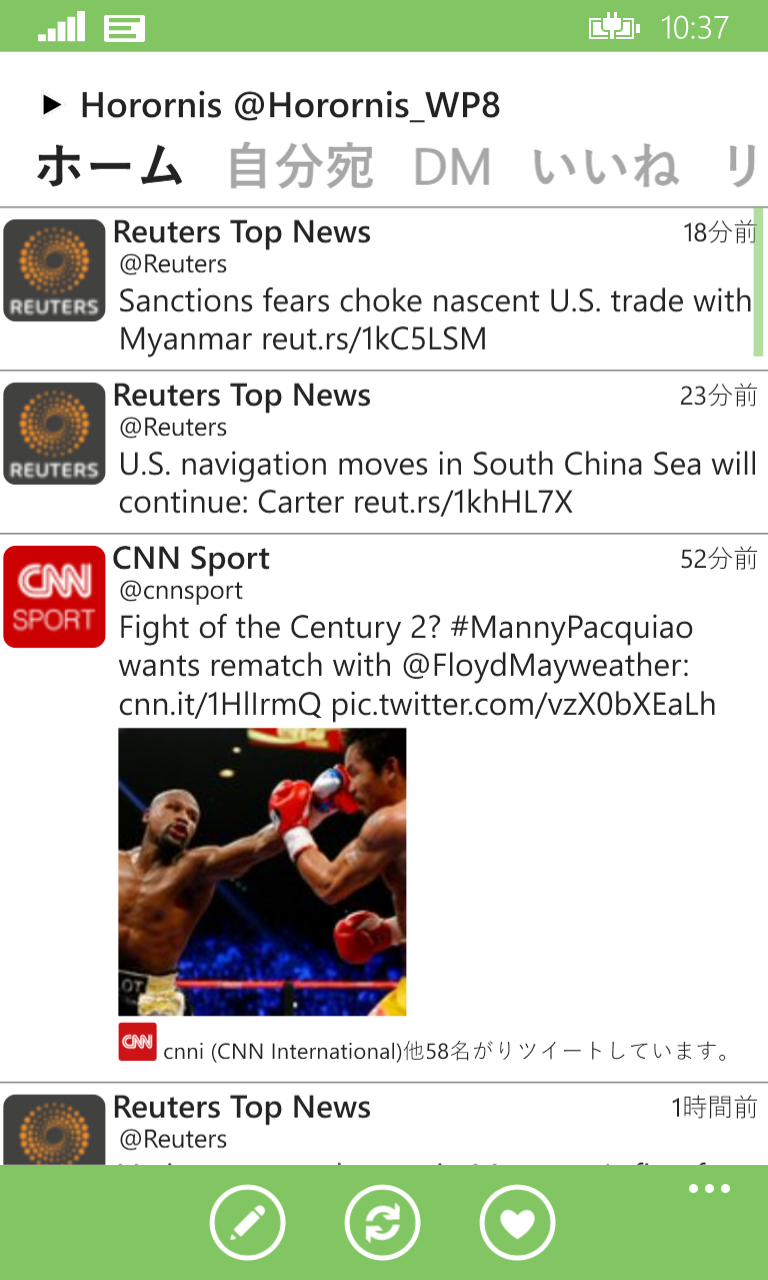Viewport: 768px width, 1280px height.
Task: Switch to the 自分宛 tab
Action: pos(300,166)
